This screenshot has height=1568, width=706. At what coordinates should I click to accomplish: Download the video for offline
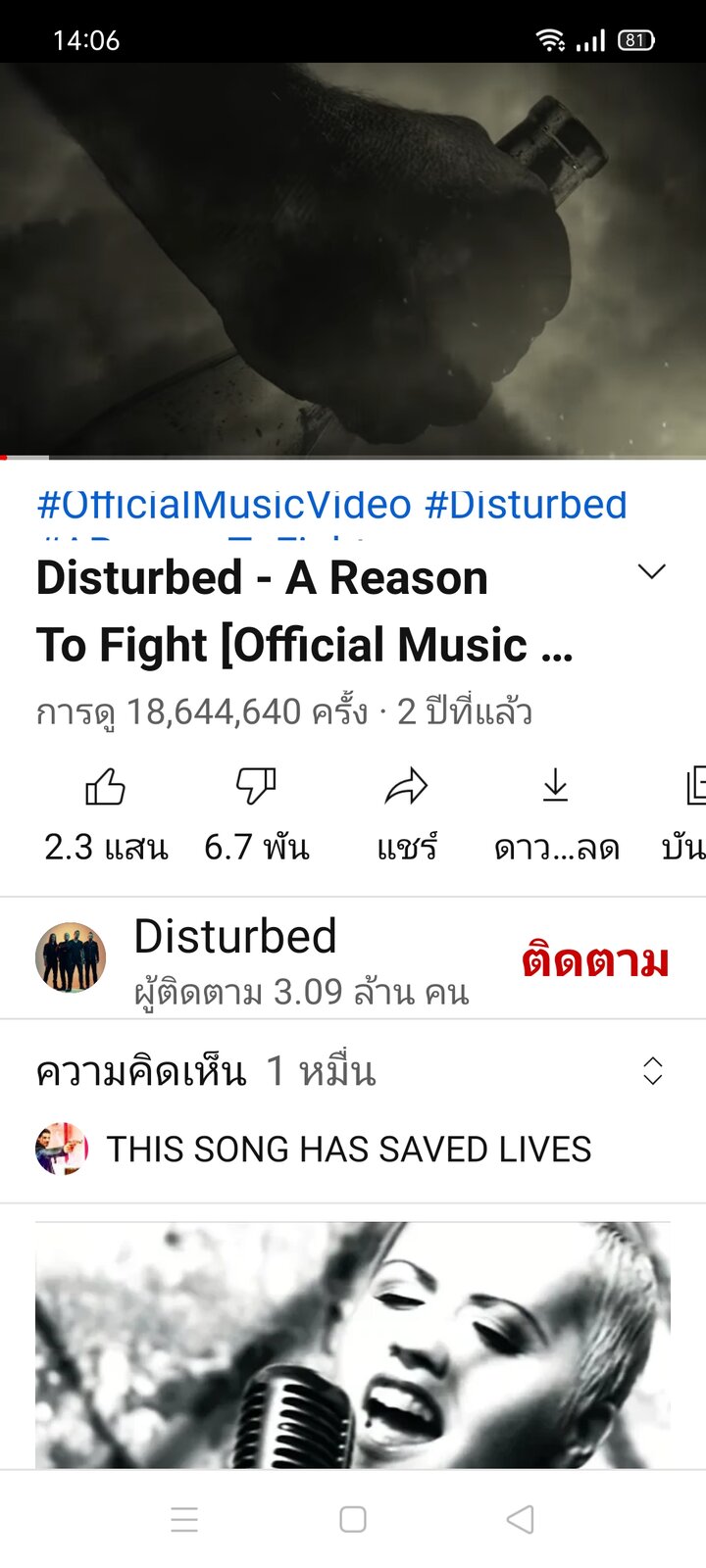coord(556,815)
